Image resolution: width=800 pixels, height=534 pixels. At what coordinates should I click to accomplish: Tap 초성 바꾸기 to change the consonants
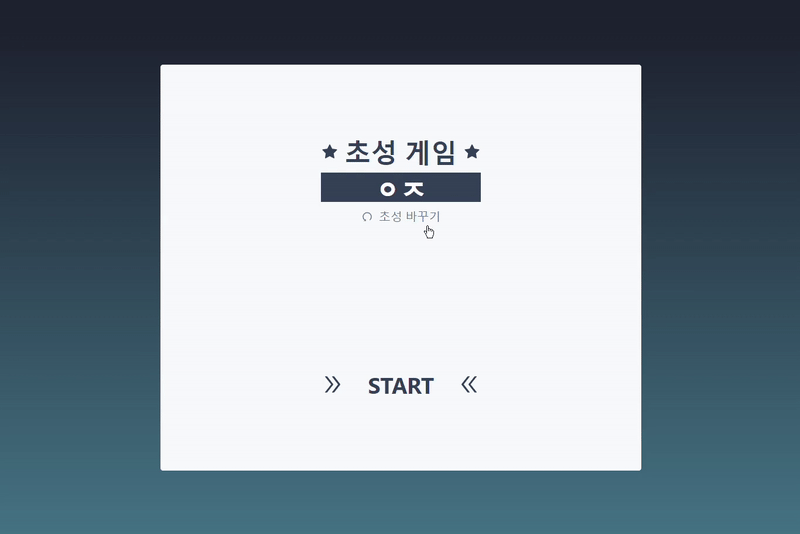401,216
